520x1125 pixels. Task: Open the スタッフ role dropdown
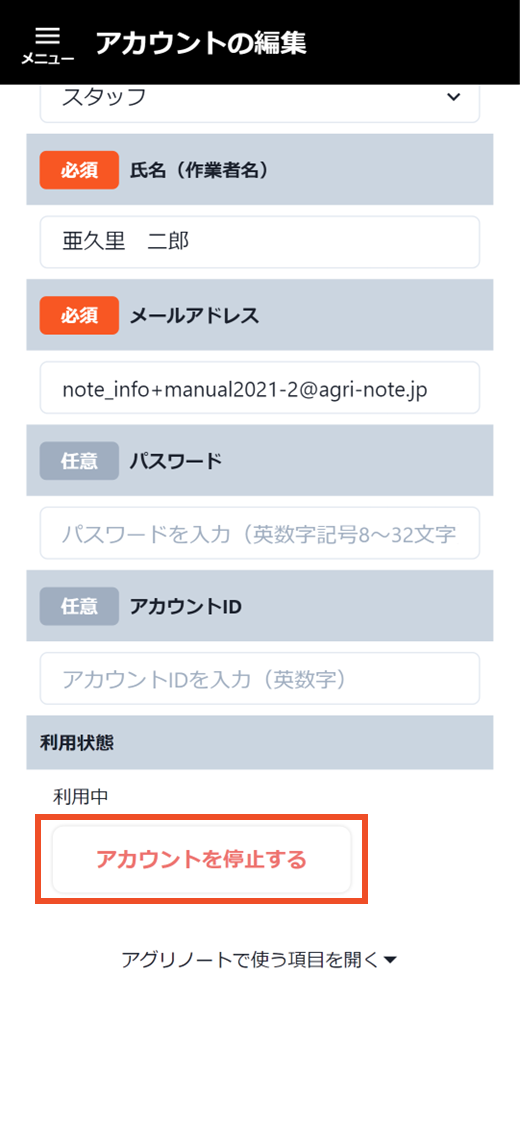(x=260, y=100)
